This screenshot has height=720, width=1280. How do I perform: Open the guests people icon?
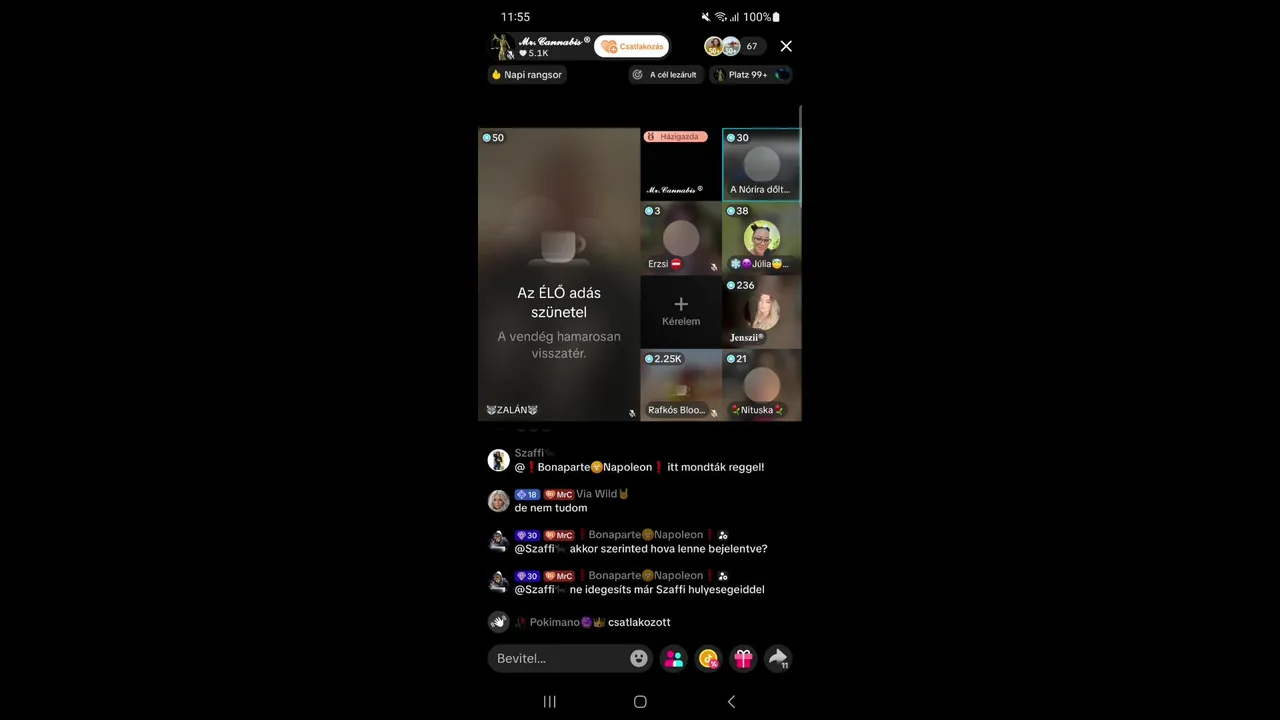click(674, 658)
